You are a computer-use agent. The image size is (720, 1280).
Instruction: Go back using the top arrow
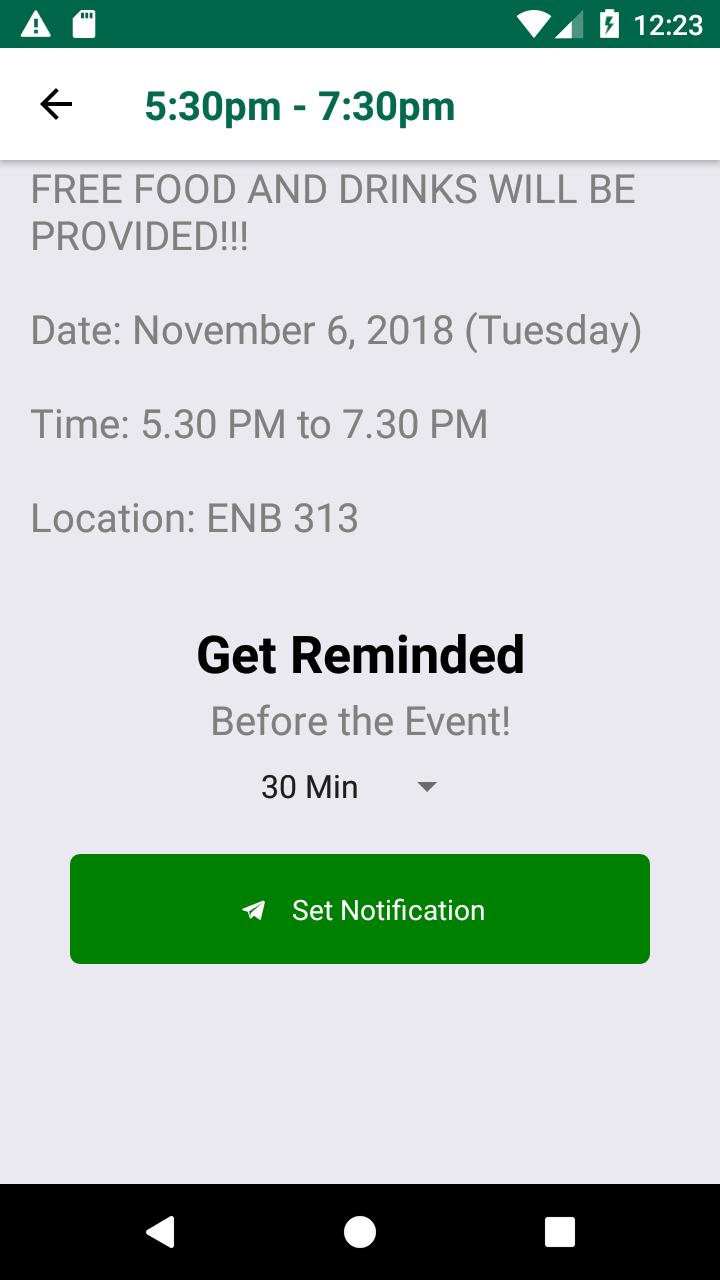coord(56,104)
